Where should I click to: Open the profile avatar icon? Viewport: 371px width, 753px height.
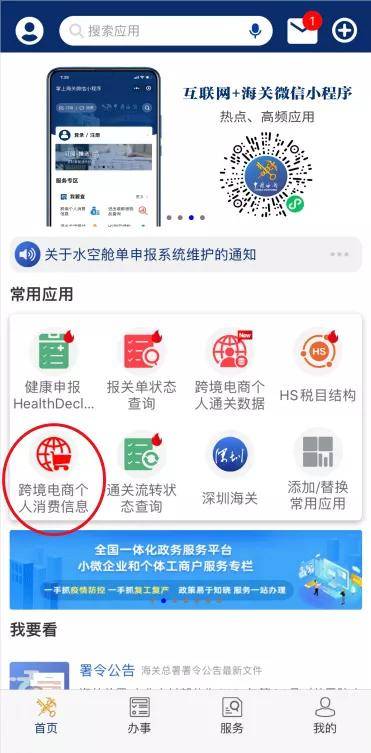click(x=29, y=31)
